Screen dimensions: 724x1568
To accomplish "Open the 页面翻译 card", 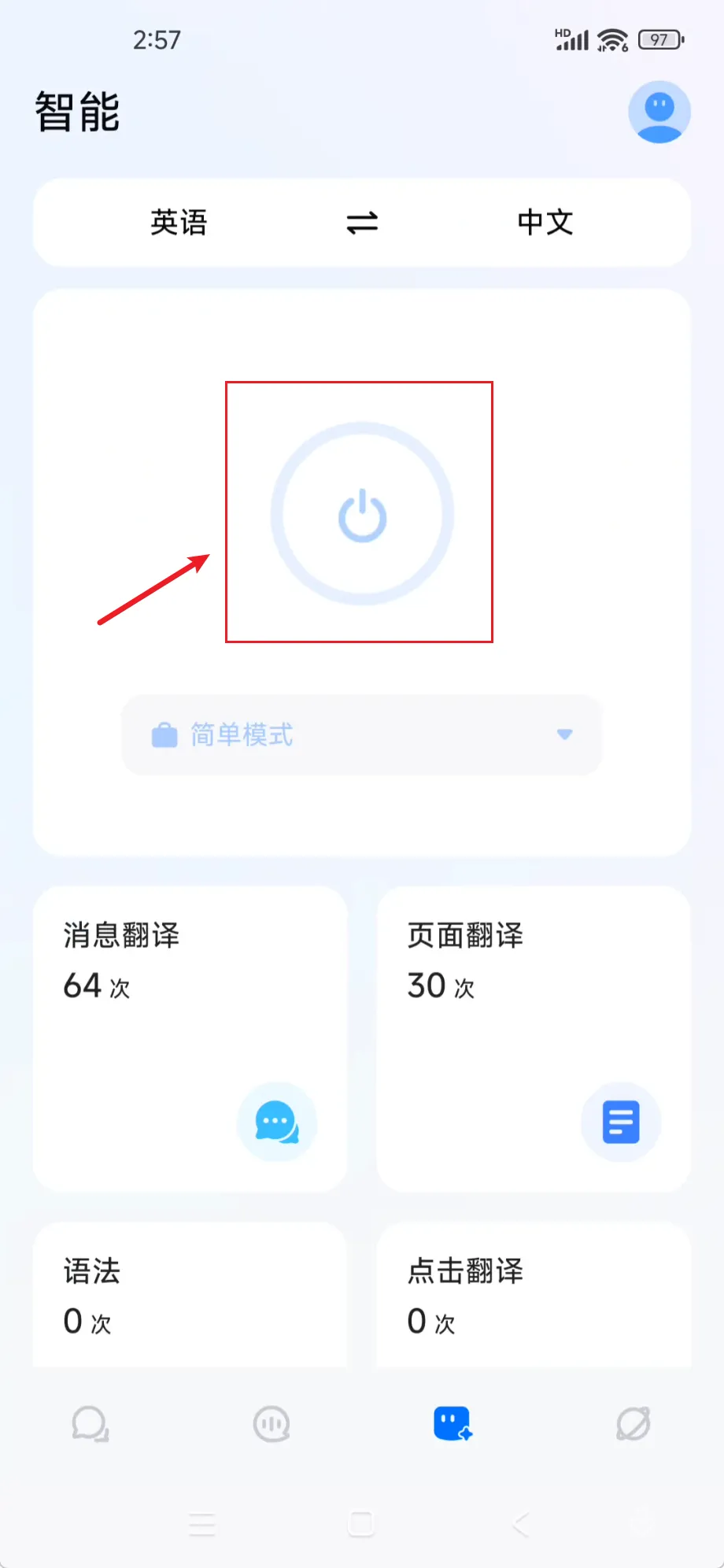I will point(534,1037).
